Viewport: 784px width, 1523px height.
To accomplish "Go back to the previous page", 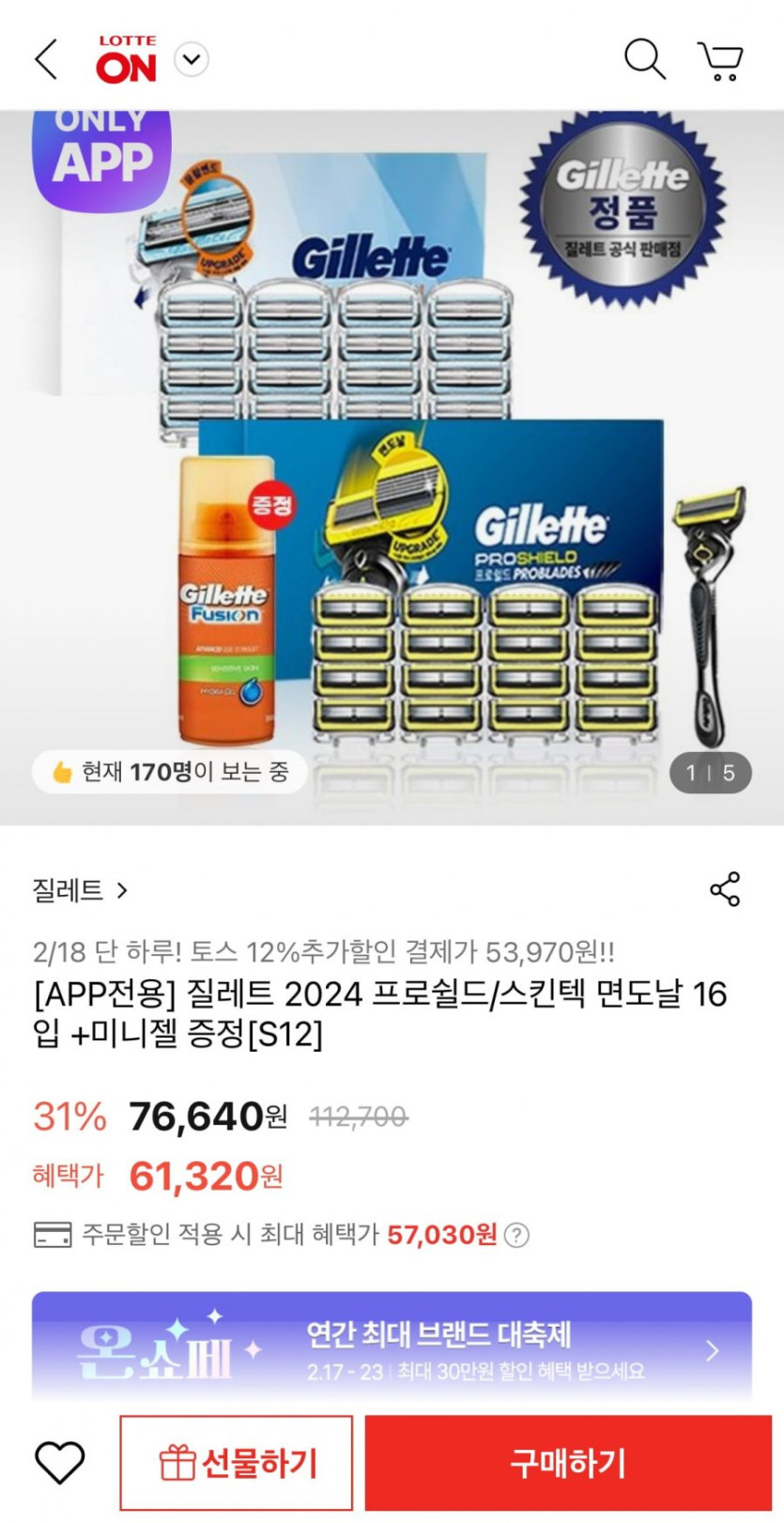I will click(x=46, y=60).
